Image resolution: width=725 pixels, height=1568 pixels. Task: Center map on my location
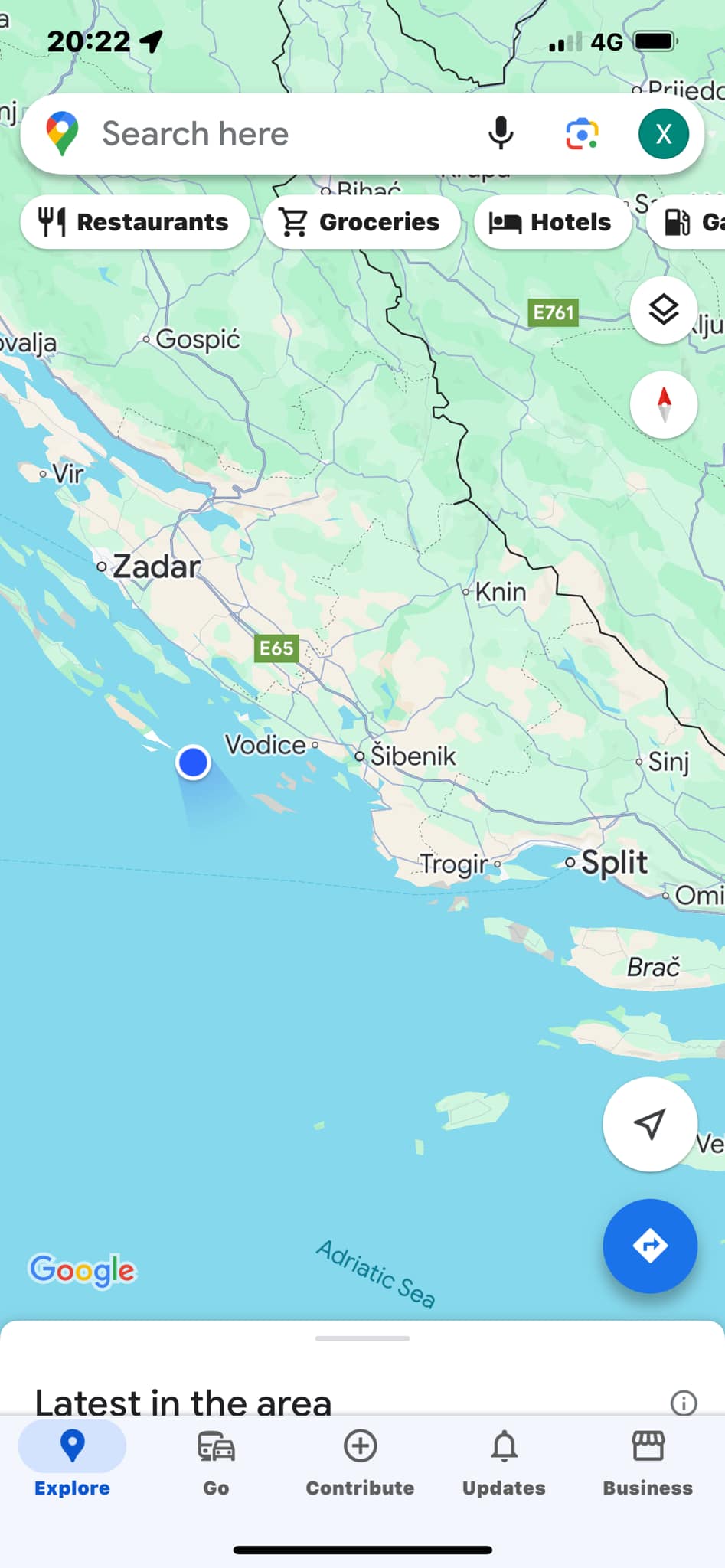[x=649, y=1123]
